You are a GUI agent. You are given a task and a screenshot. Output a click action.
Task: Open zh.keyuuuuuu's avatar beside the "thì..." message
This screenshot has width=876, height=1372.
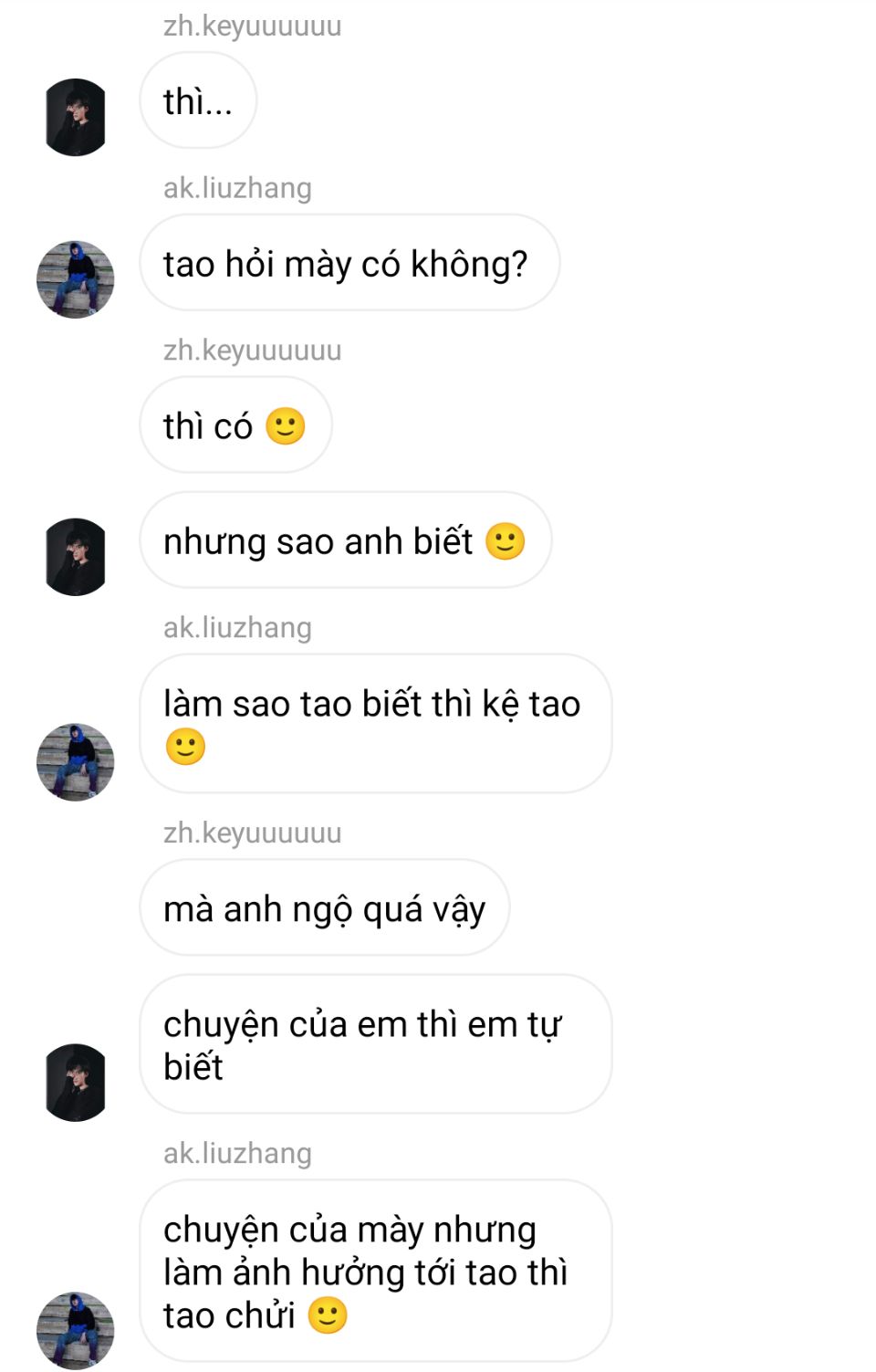pos(76,117)
